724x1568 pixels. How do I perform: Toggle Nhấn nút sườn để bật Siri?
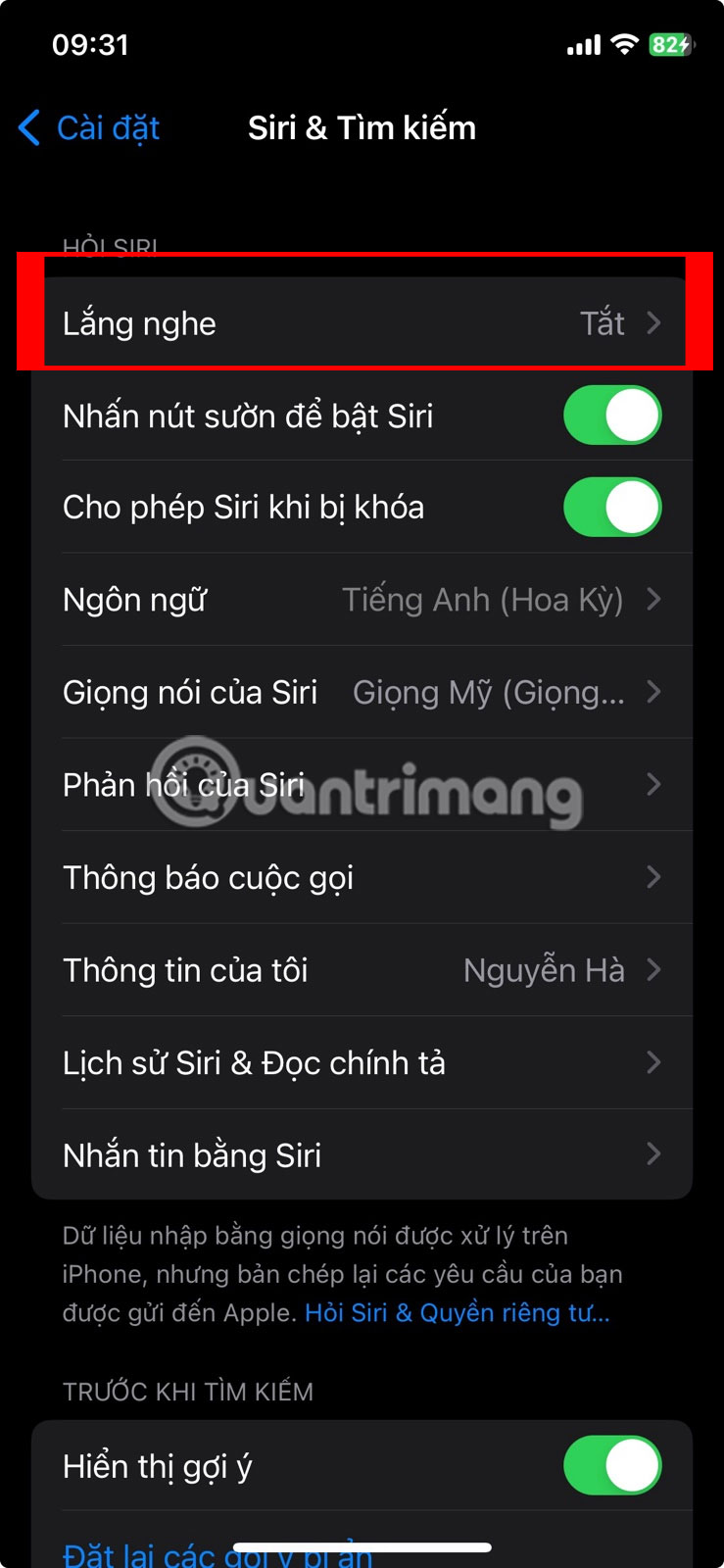tap(611, 416)
